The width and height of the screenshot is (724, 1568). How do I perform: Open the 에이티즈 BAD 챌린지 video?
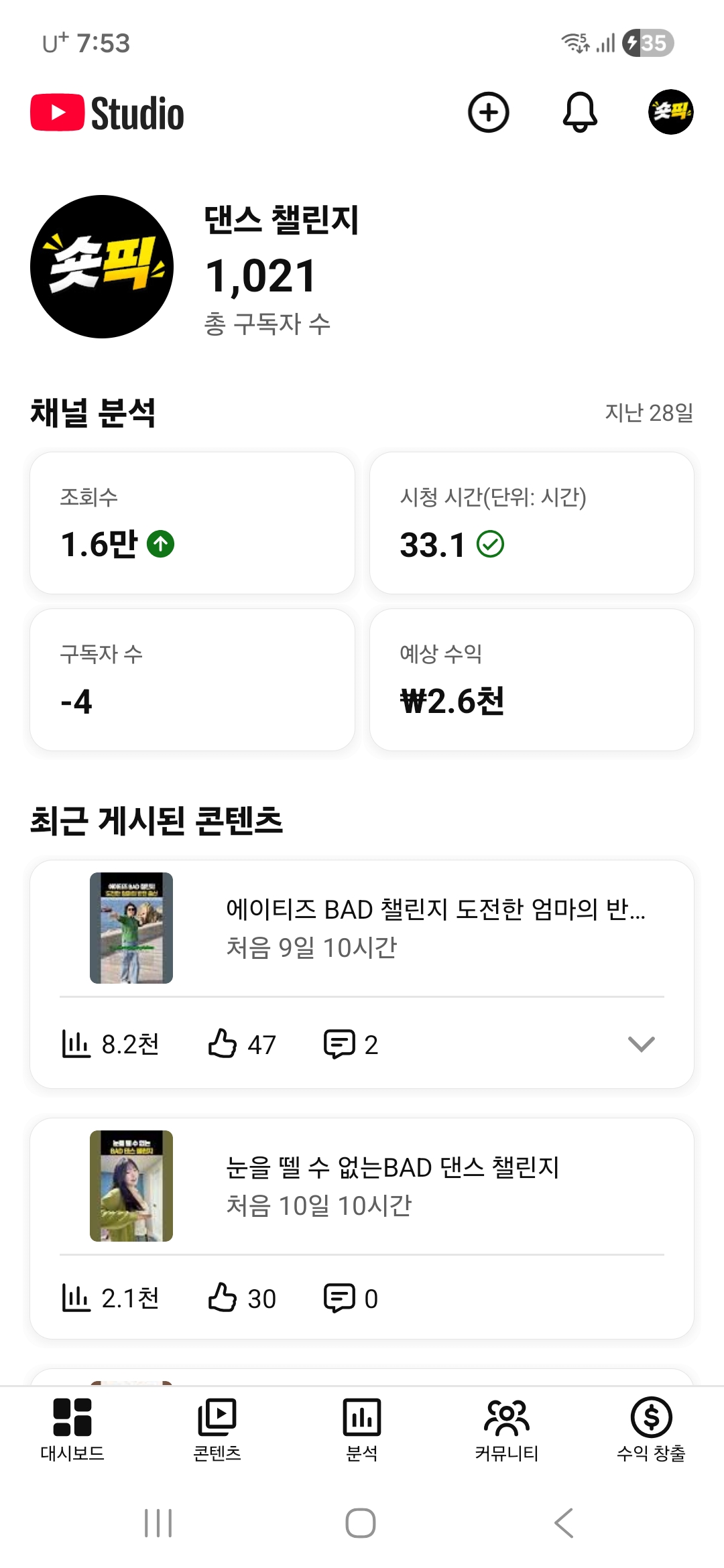(x=362, y=928)
